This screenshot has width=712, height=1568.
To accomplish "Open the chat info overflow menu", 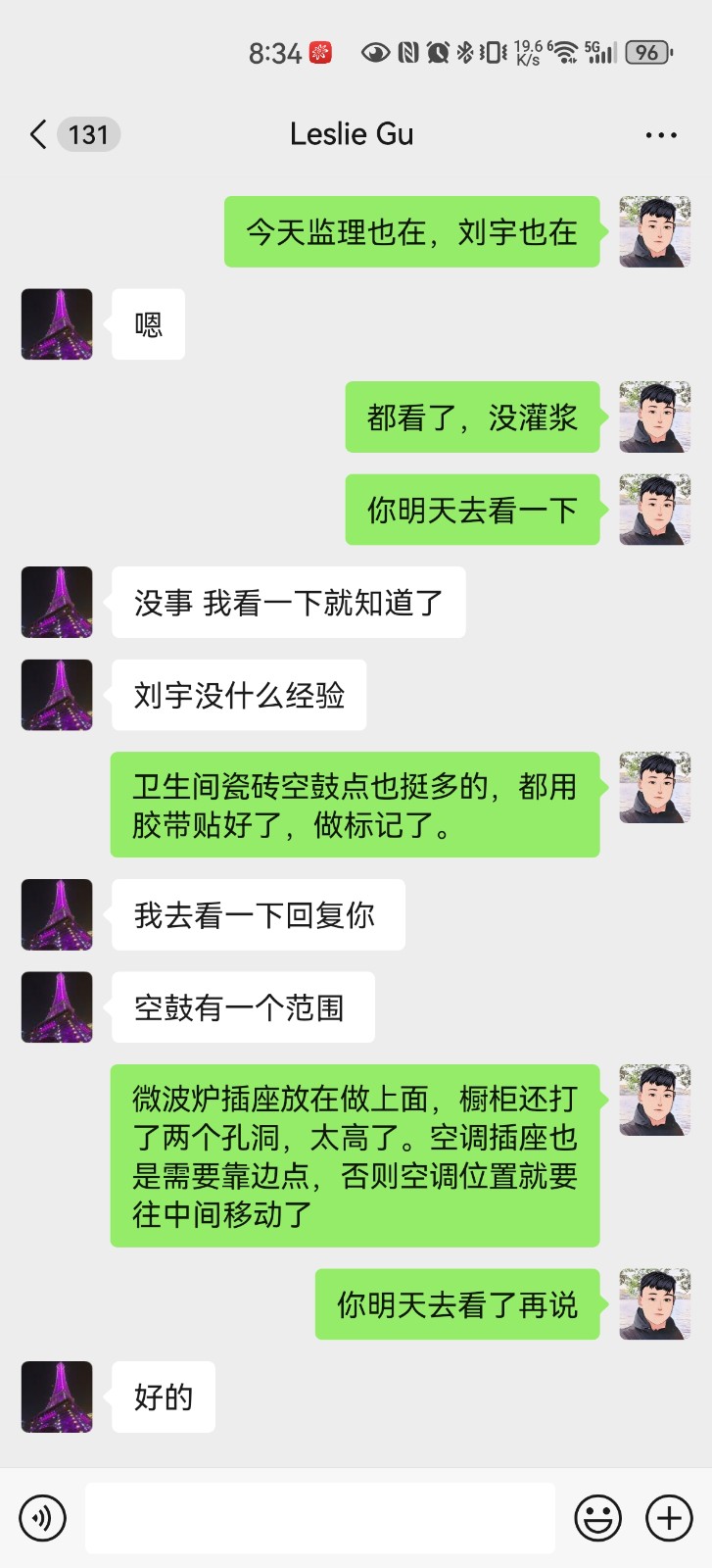I will click(661, 135).
